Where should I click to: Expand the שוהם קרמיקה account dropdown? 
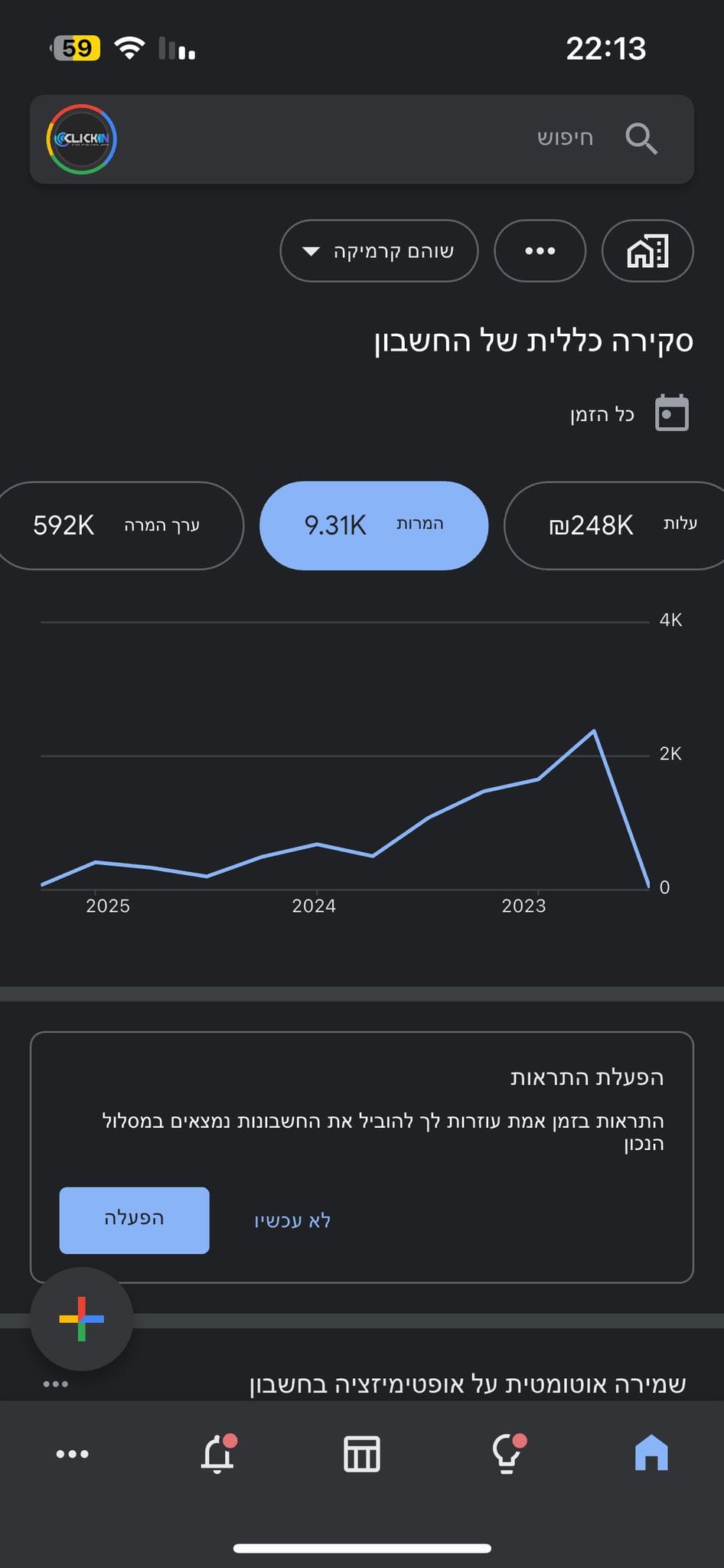(x=379, y=251)
